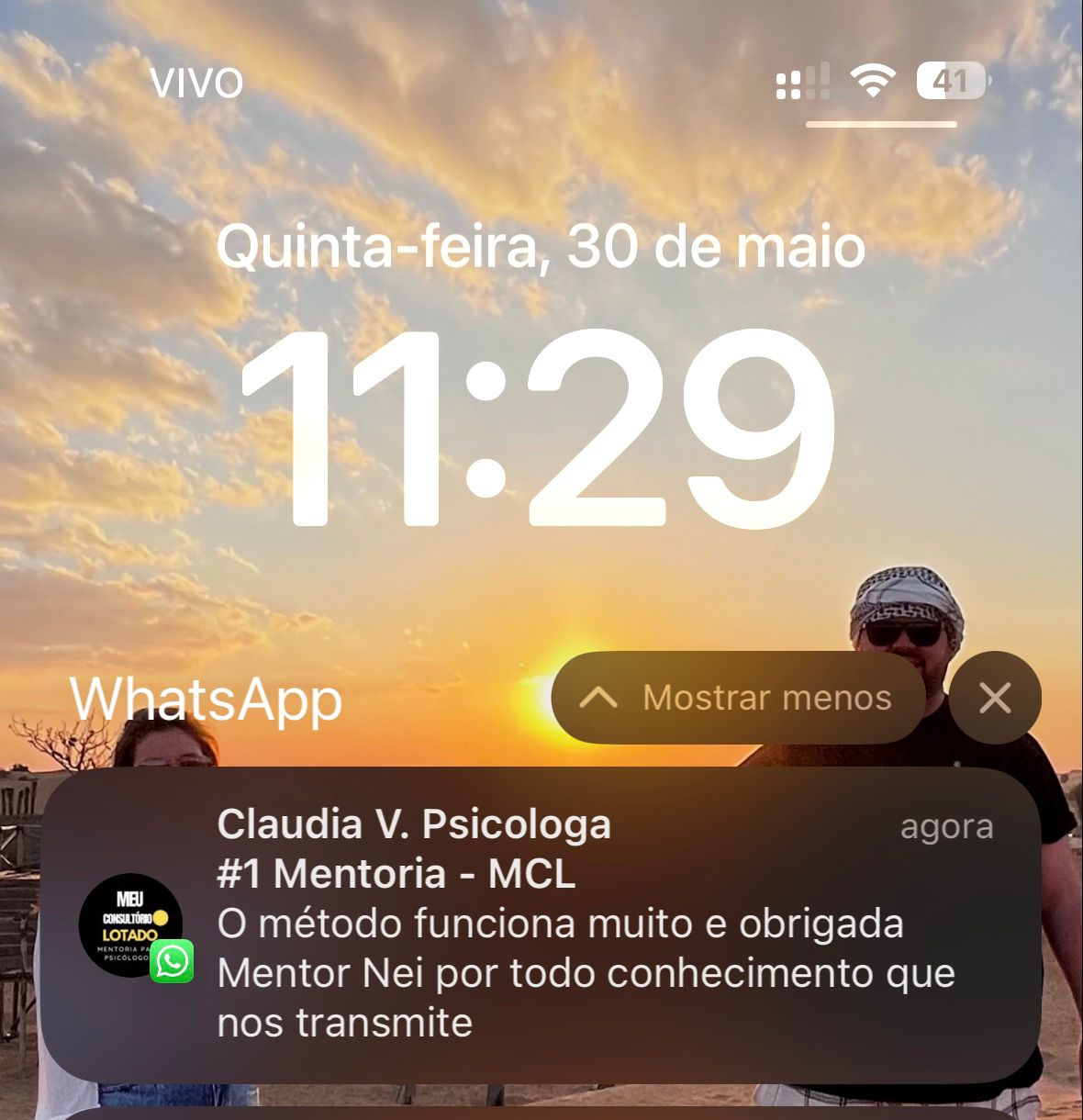The width and height of the screenshot is (1083, 1120).
Task: Collapse notifications with Mostrar menos
Action: 737,698
